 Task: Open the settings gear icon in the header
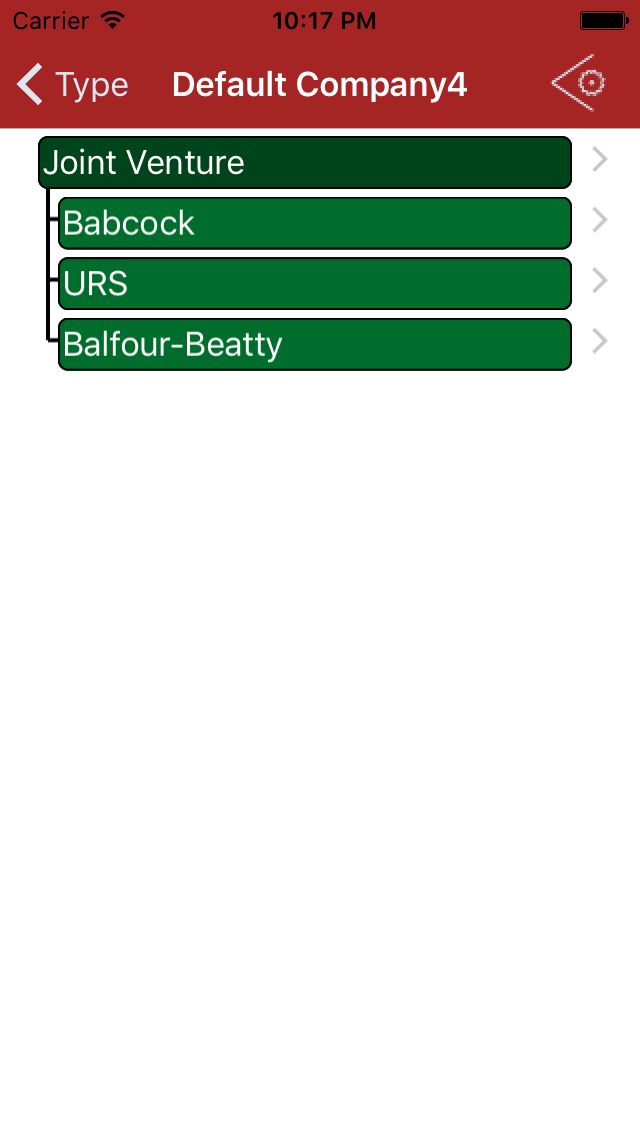click(x=580, y=83)
